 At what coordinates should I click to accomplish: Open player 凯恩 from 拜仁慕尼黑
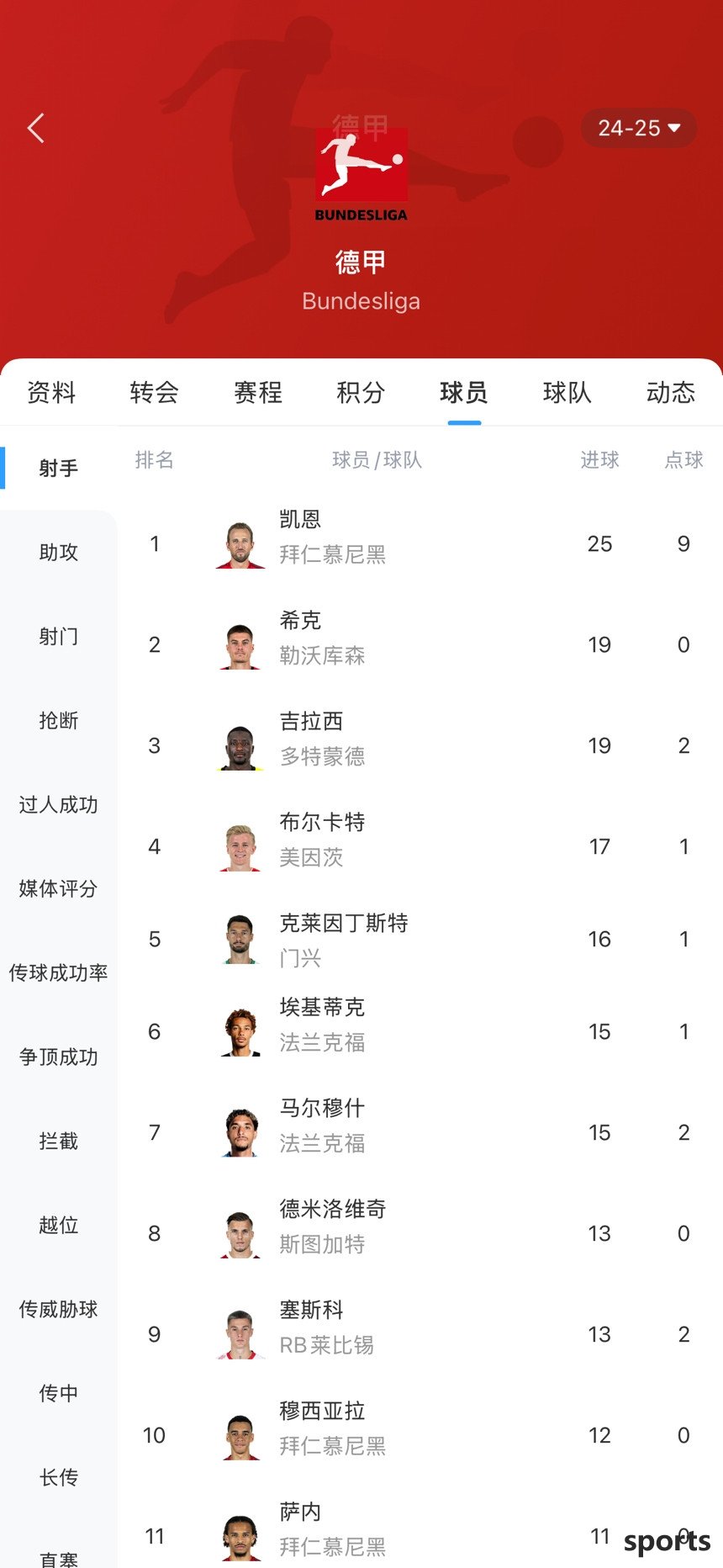coord(420,543)
